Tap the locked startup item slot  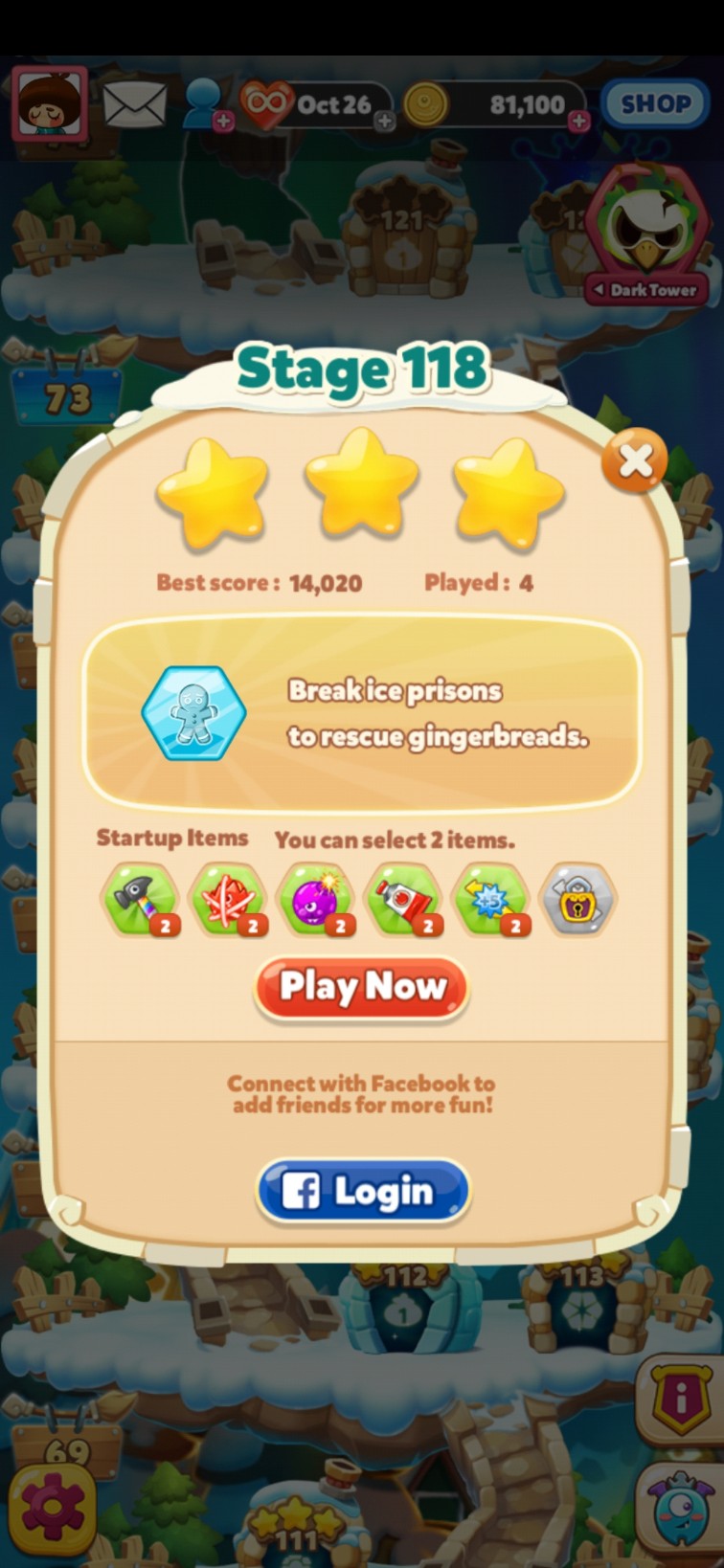coord(577,899)
